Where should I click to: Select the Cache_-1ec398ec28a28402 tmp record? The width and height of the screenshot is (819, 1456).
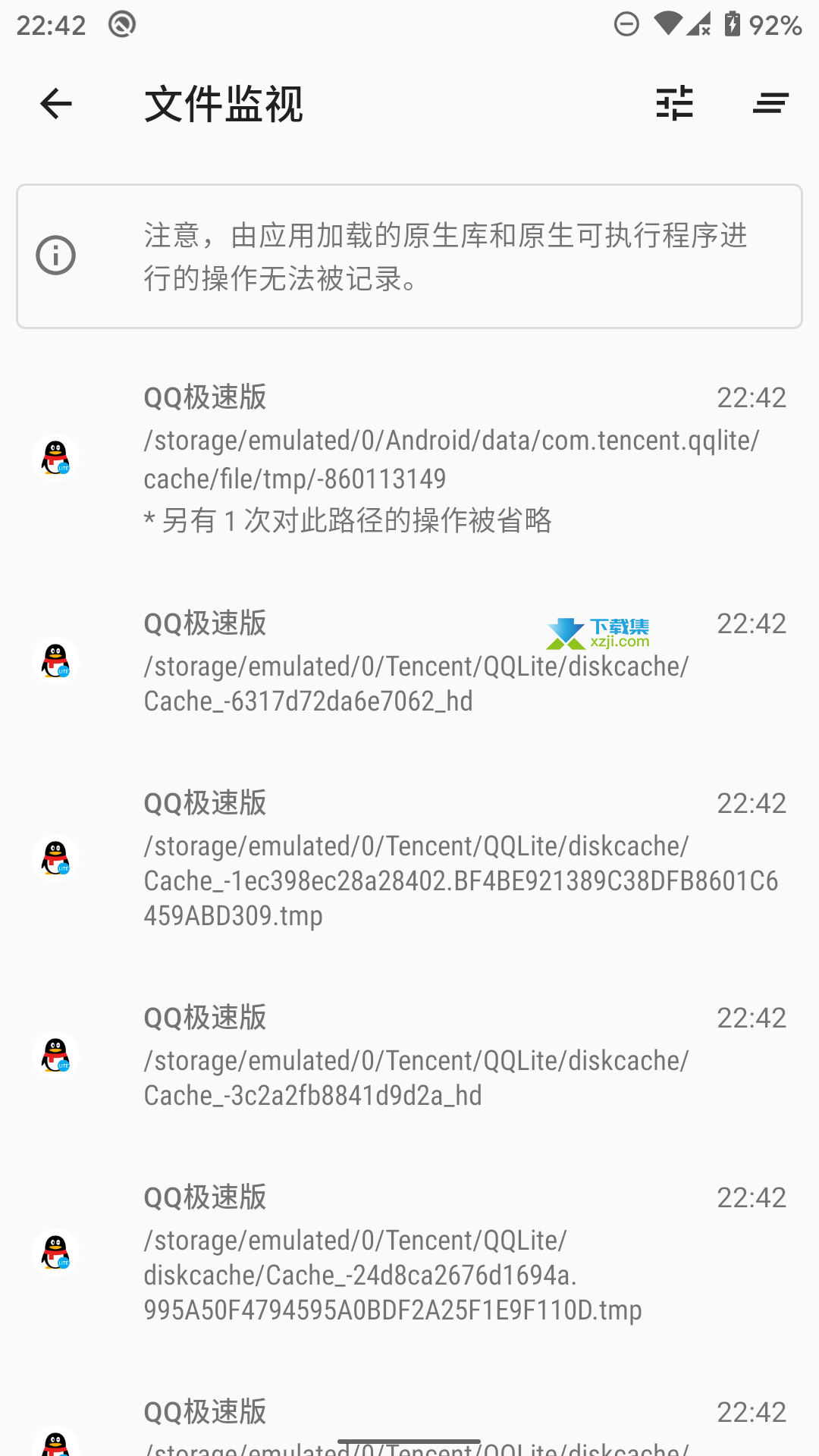pyautogui.click(x=409, y=858)
